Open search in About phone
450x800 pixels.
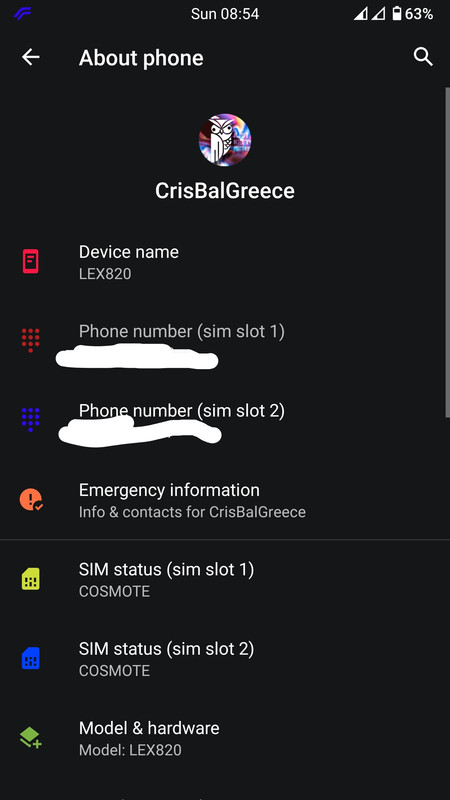423,57
